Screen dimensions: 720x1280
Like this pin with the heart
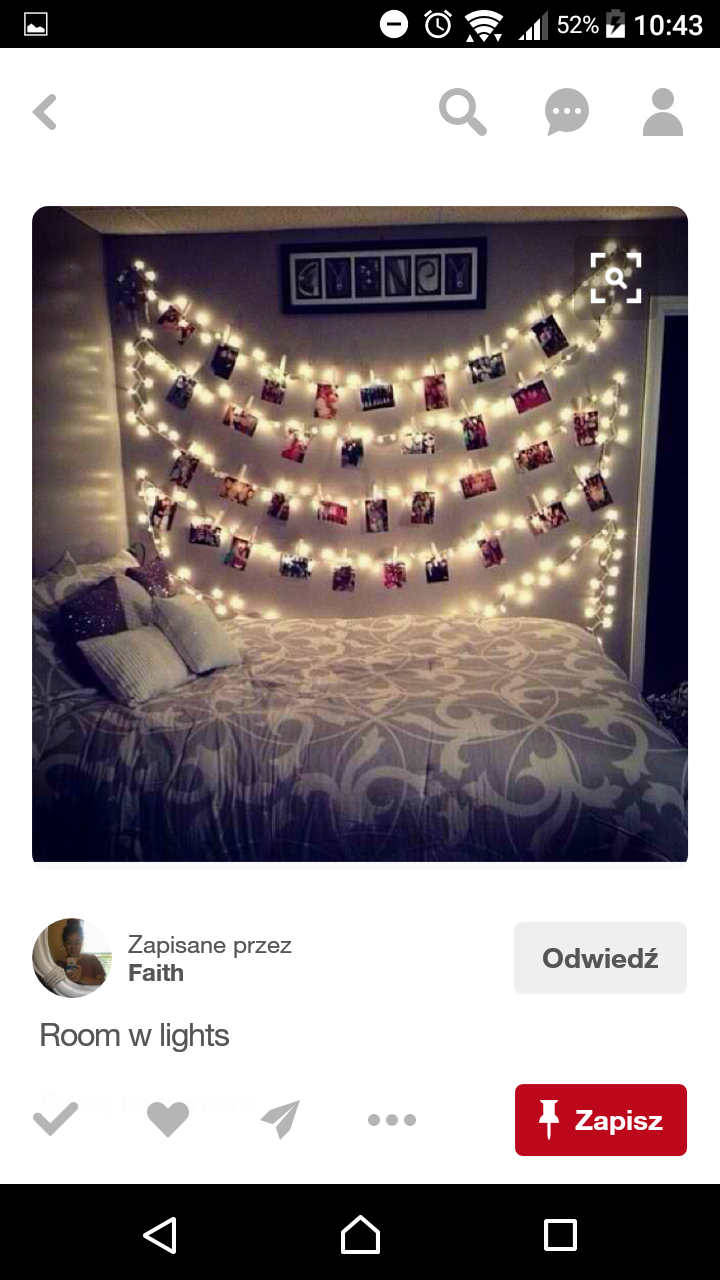click(168, 1119)
